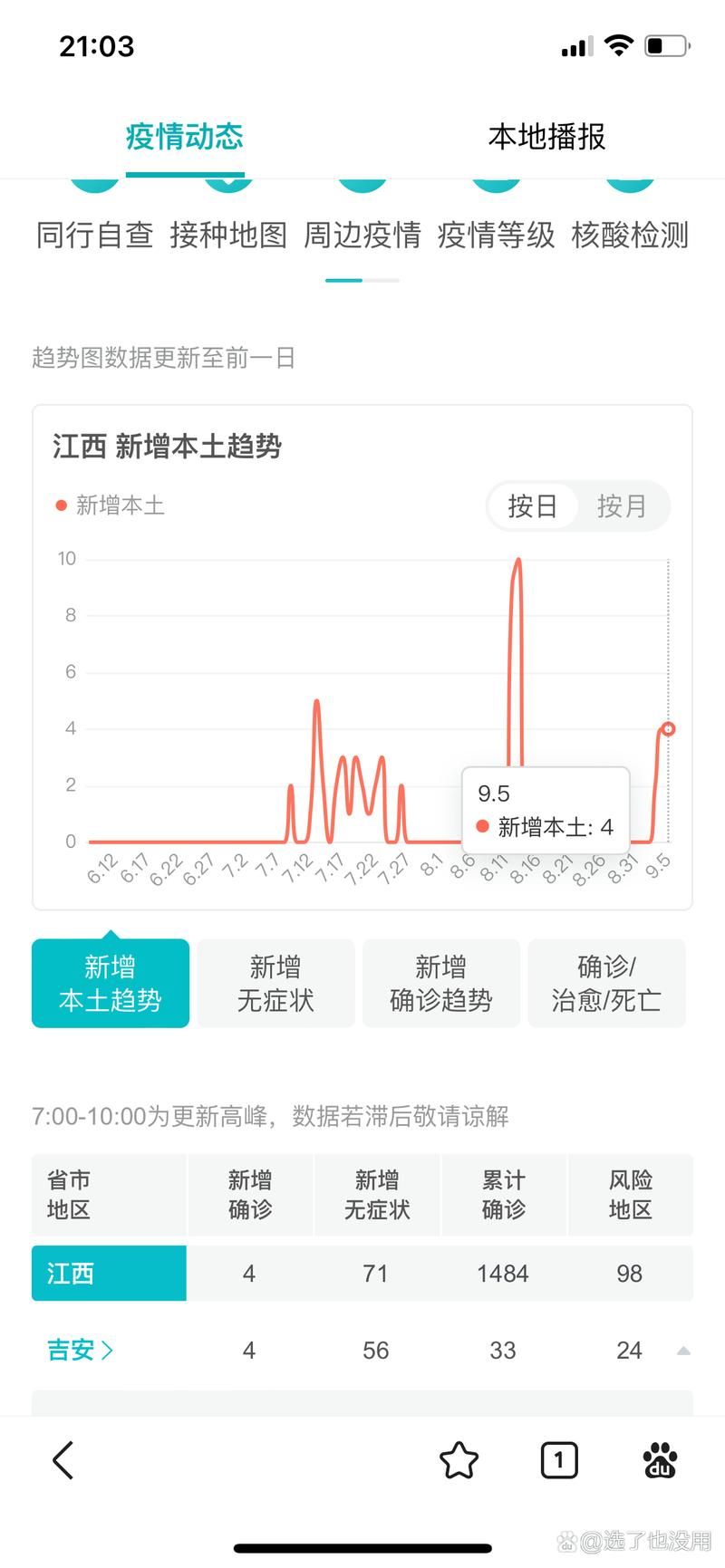Screen dimensions: 725x1568
Task: Open 吉安 city details
Action: pyautogui.click(x=80, y=1351)
